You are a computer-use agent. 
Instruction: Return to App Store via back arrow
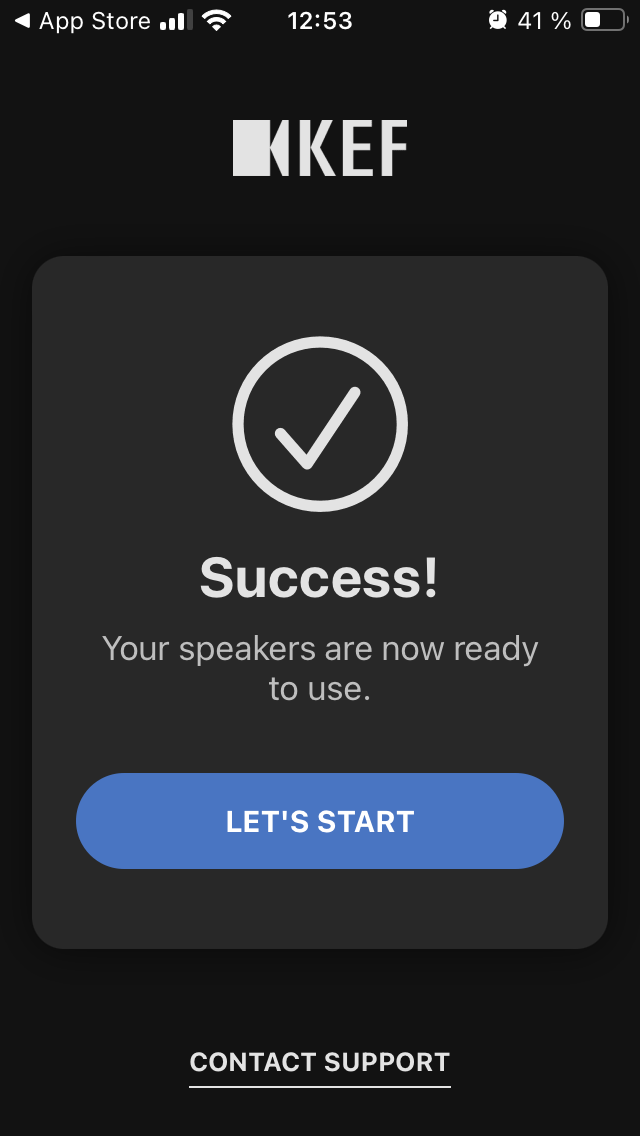pyautogui.click(x=80, y=20)
